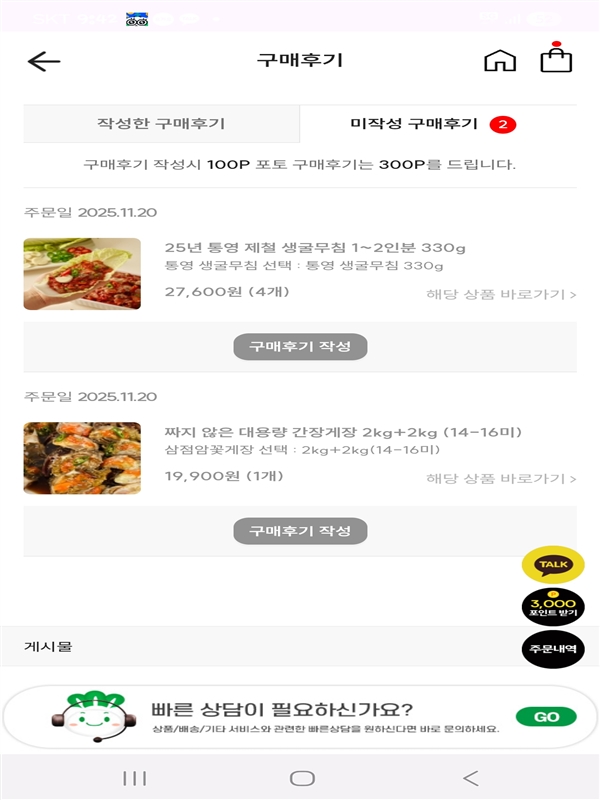
Task: Go to the system home screen
Action: [302, 778]
